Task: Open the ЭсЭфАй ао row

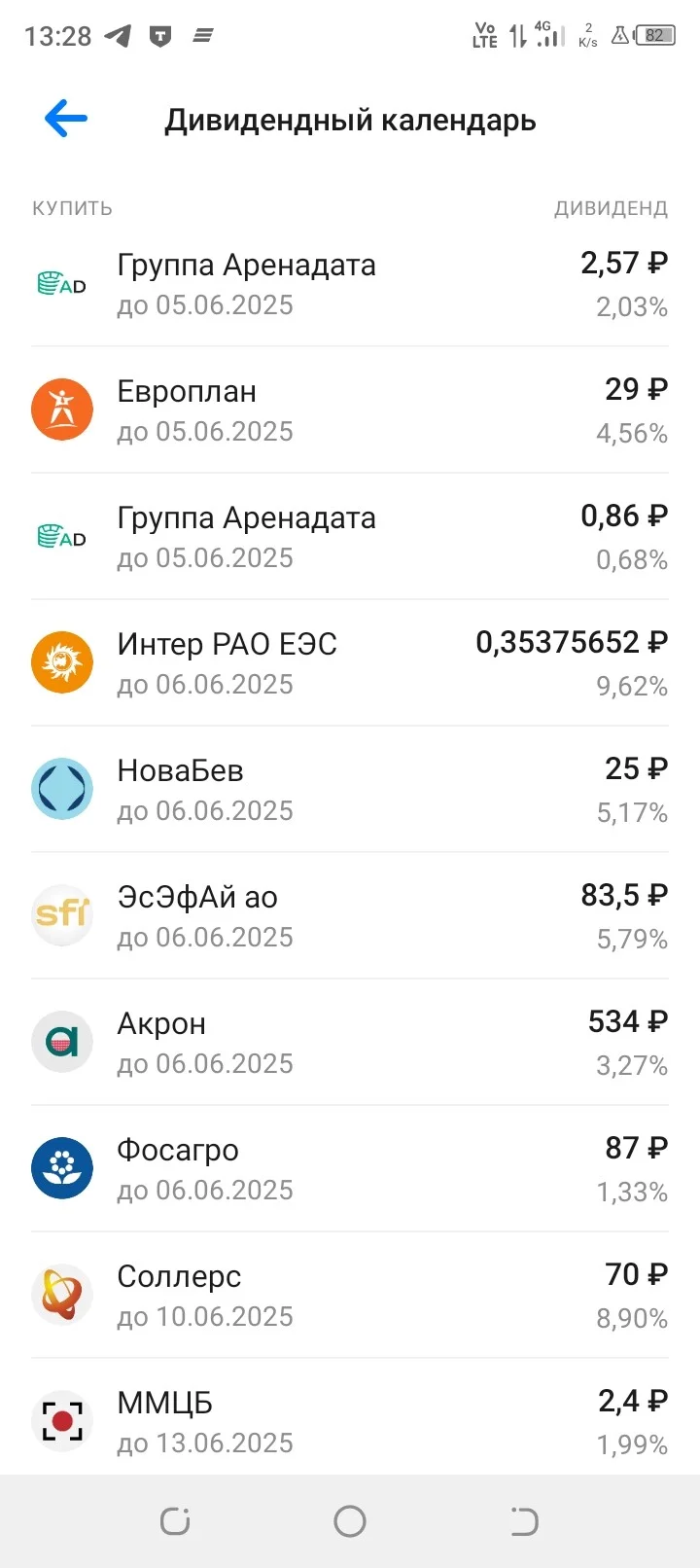Action: pos(350,916)
